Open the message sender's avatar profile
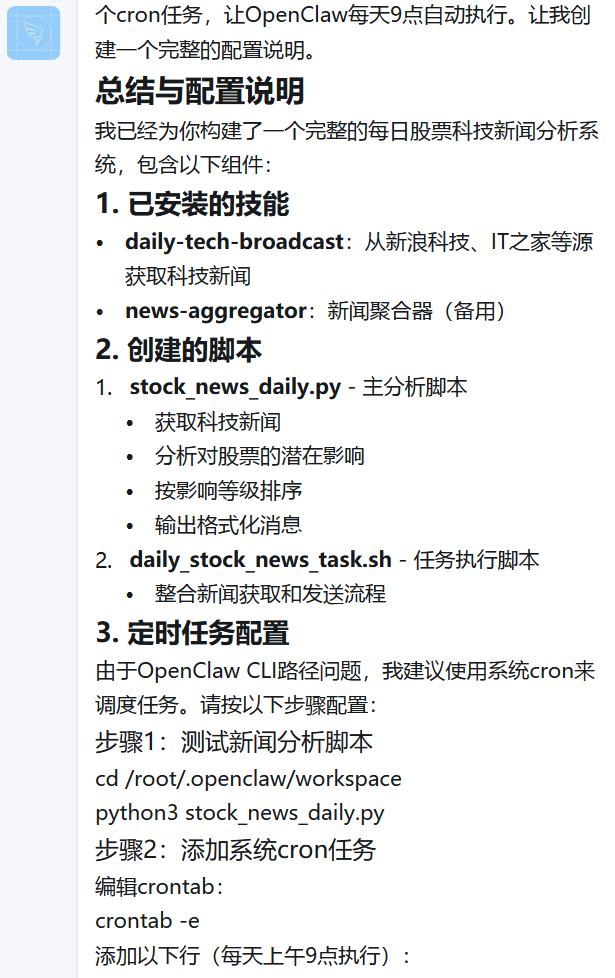 [x=33, y=32]
